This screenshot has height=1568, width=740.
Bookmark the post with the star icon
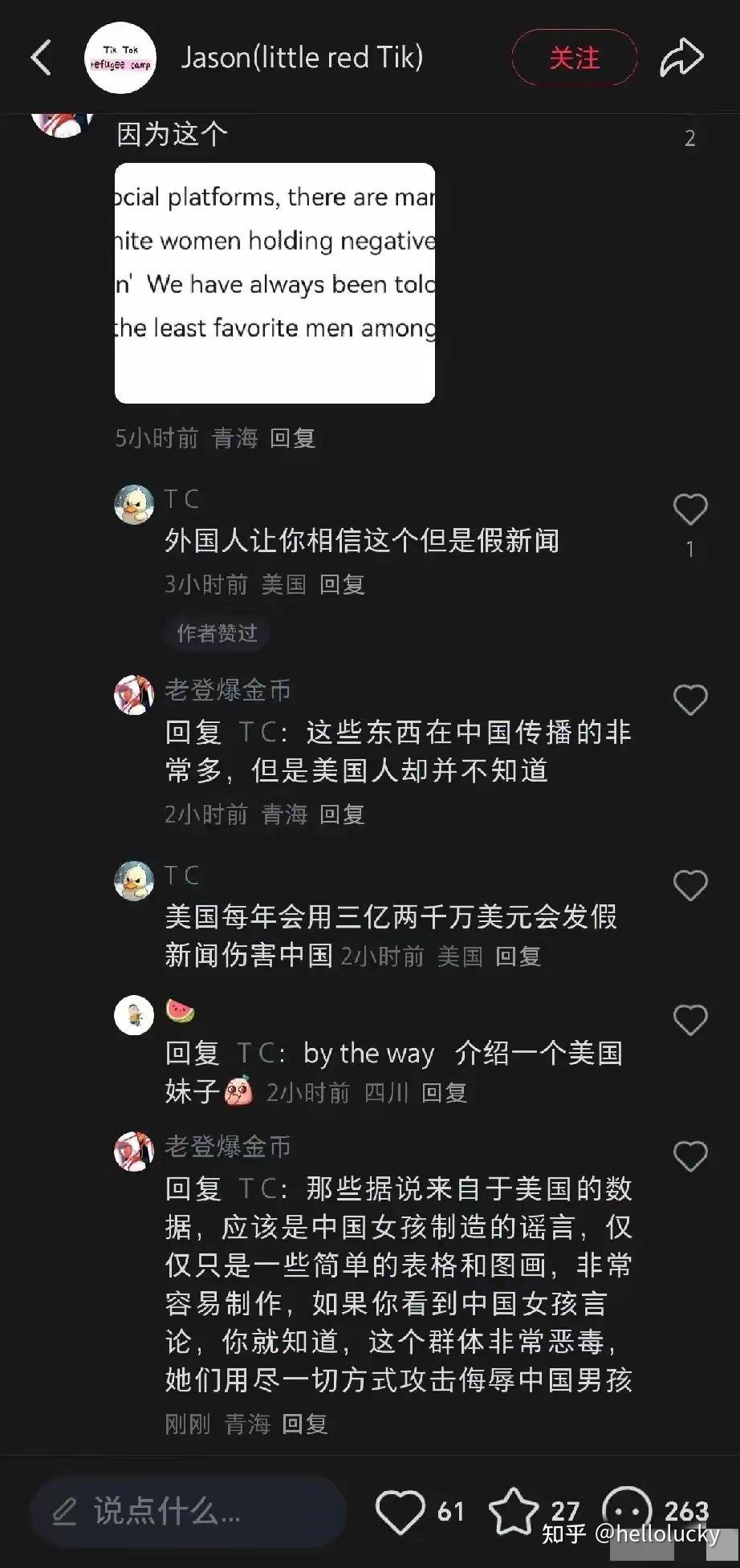click(x=514, y=1511)
